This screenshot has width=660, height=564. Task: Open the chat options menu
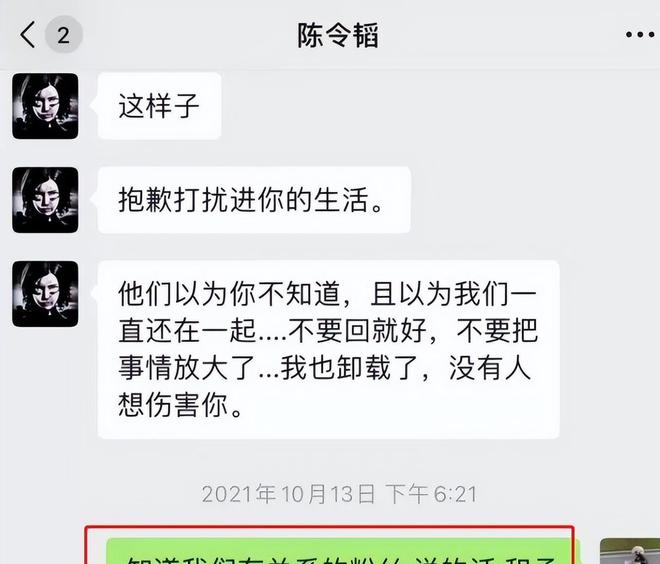pyautogui.click(x=638, y=36)
